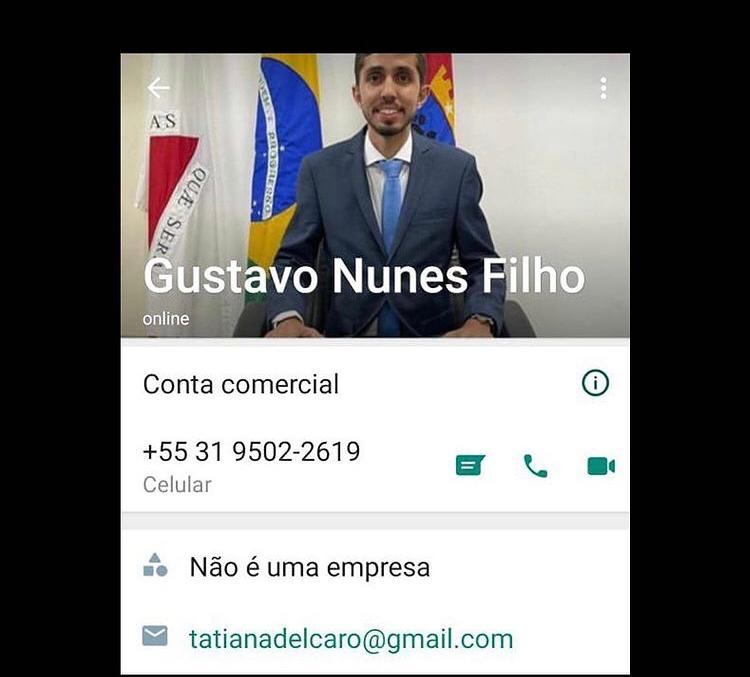Start a voice call
The image size is (750, 677).
(535, 466)
